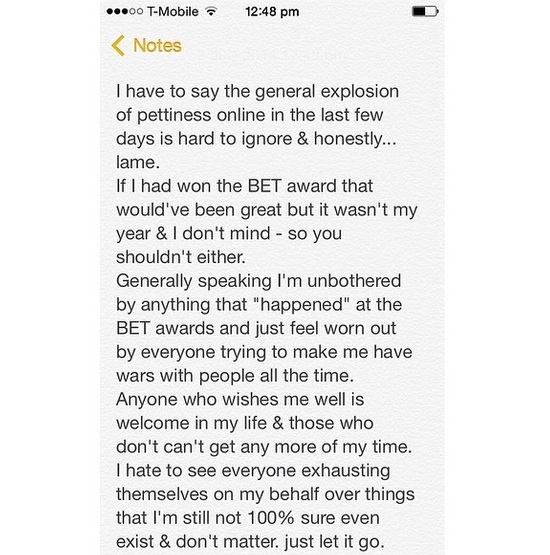550x555 pixels.
Task: Go back to the Notes list
Action: point(146,46)
